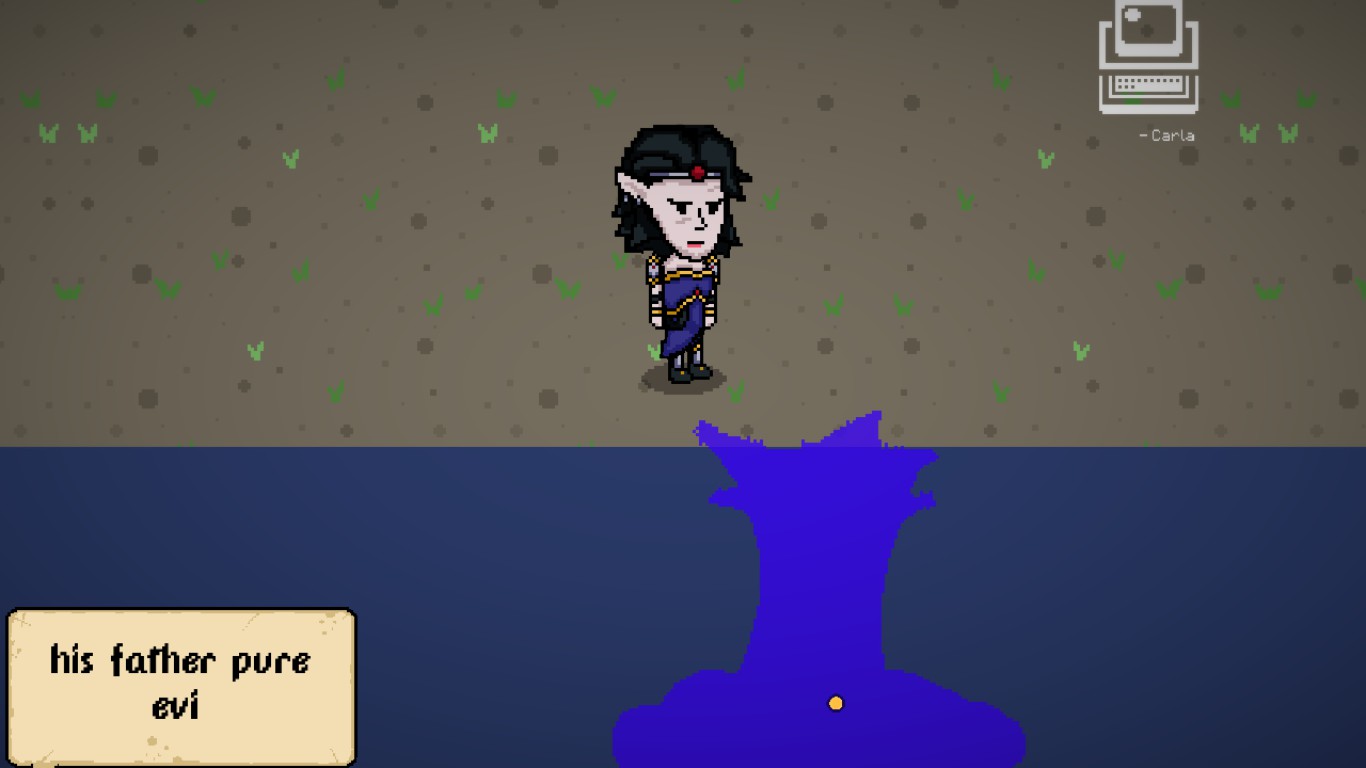1366x768 pixels.
Task: Open the computer icon labeled Carla
Action: pos(1148,58)
